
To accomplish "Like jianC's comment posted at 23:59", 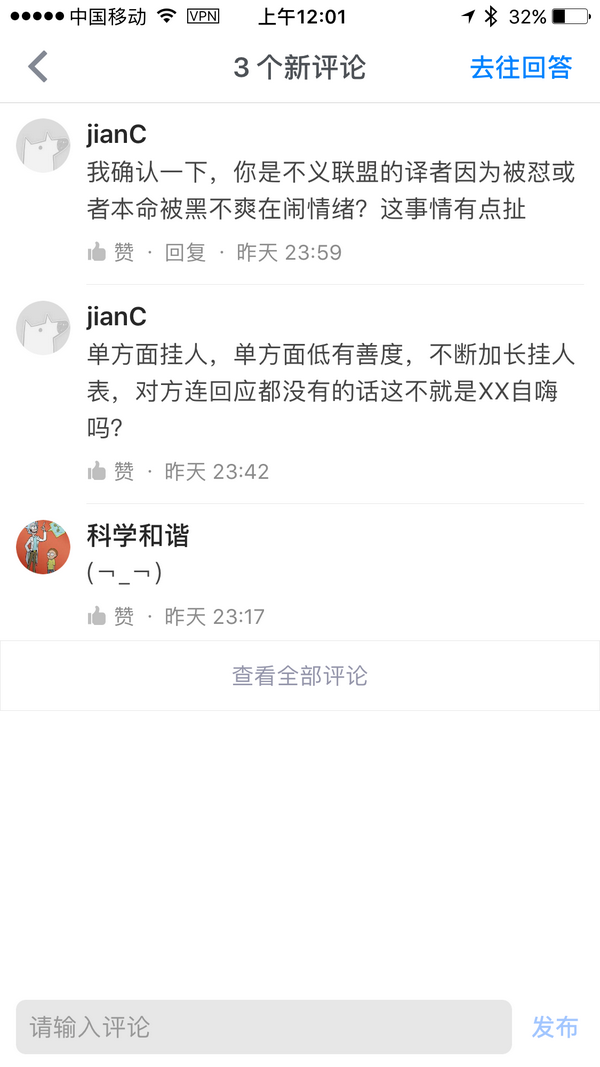I will pyautogui.click(x=111, y=252).
